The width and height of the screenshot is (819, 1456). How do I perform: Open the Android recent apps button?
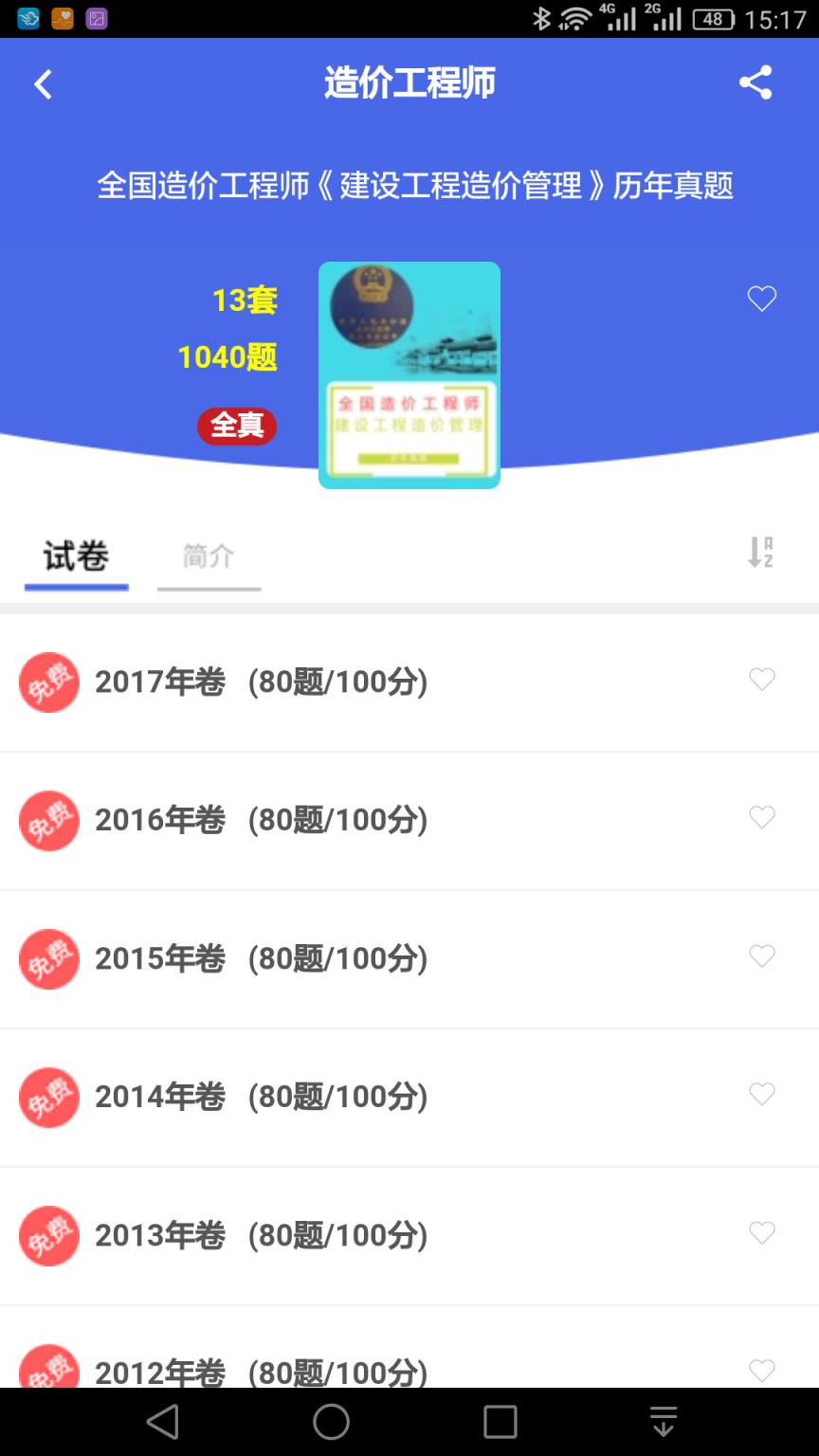point(497,1422)
